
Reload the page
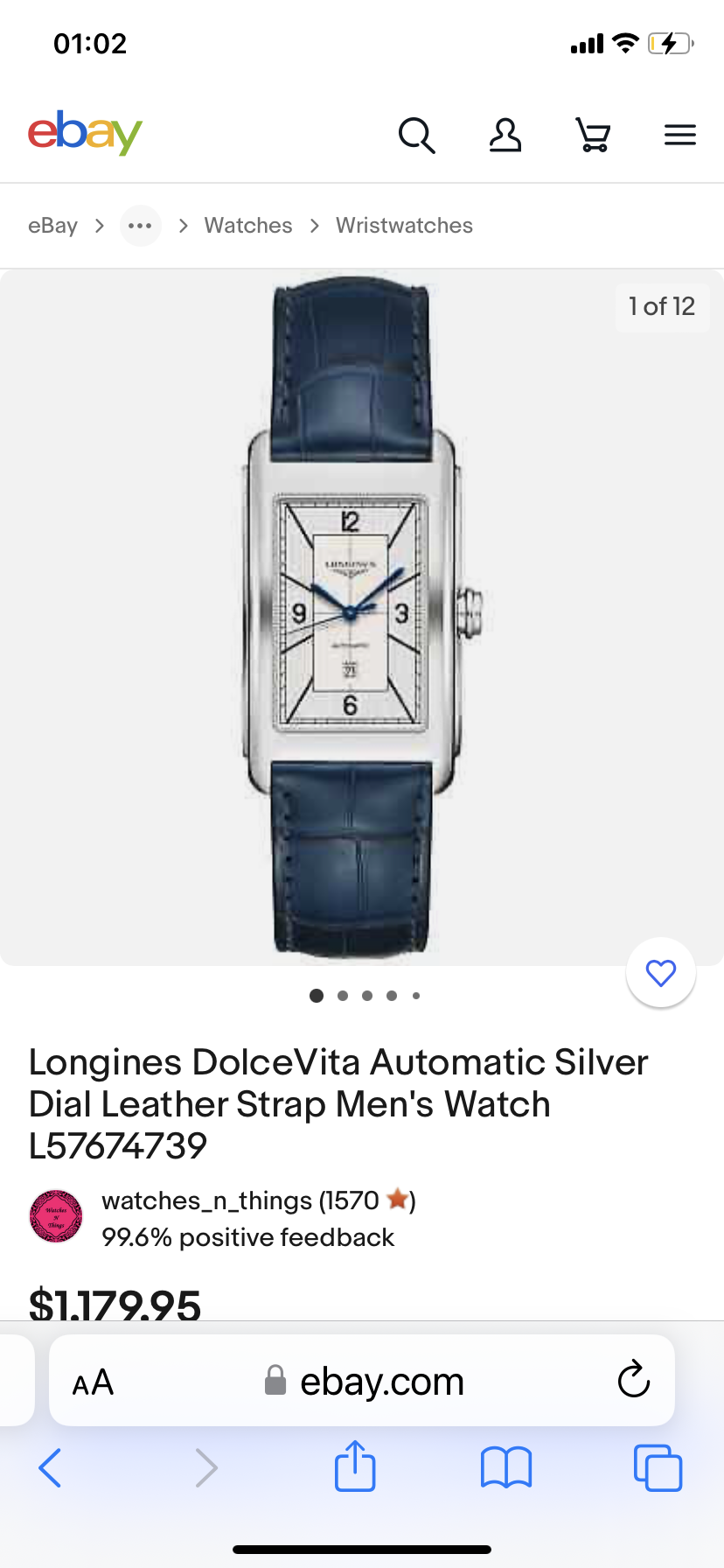(633, 1381)
